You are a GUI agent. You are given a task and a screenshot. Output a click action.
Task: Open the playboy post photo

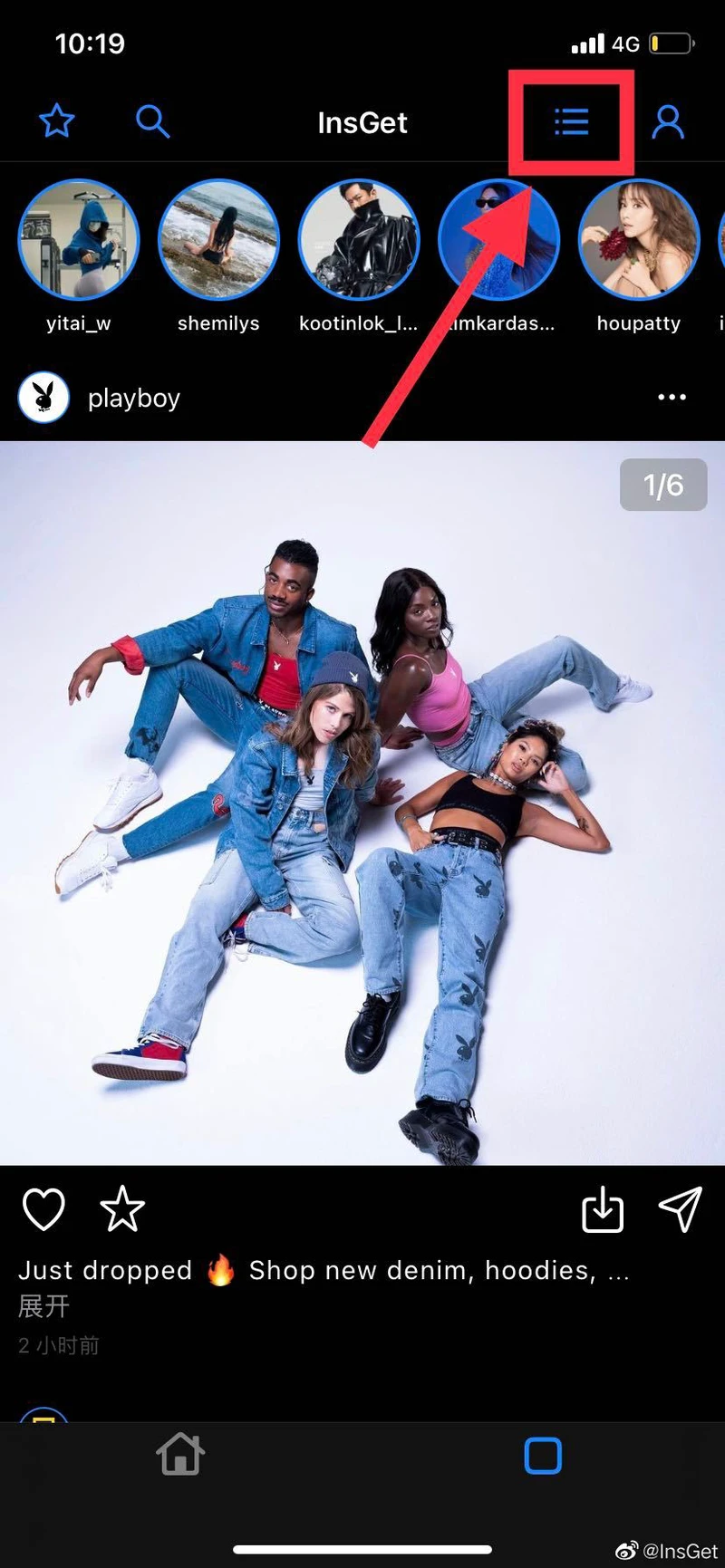point(362,803)
